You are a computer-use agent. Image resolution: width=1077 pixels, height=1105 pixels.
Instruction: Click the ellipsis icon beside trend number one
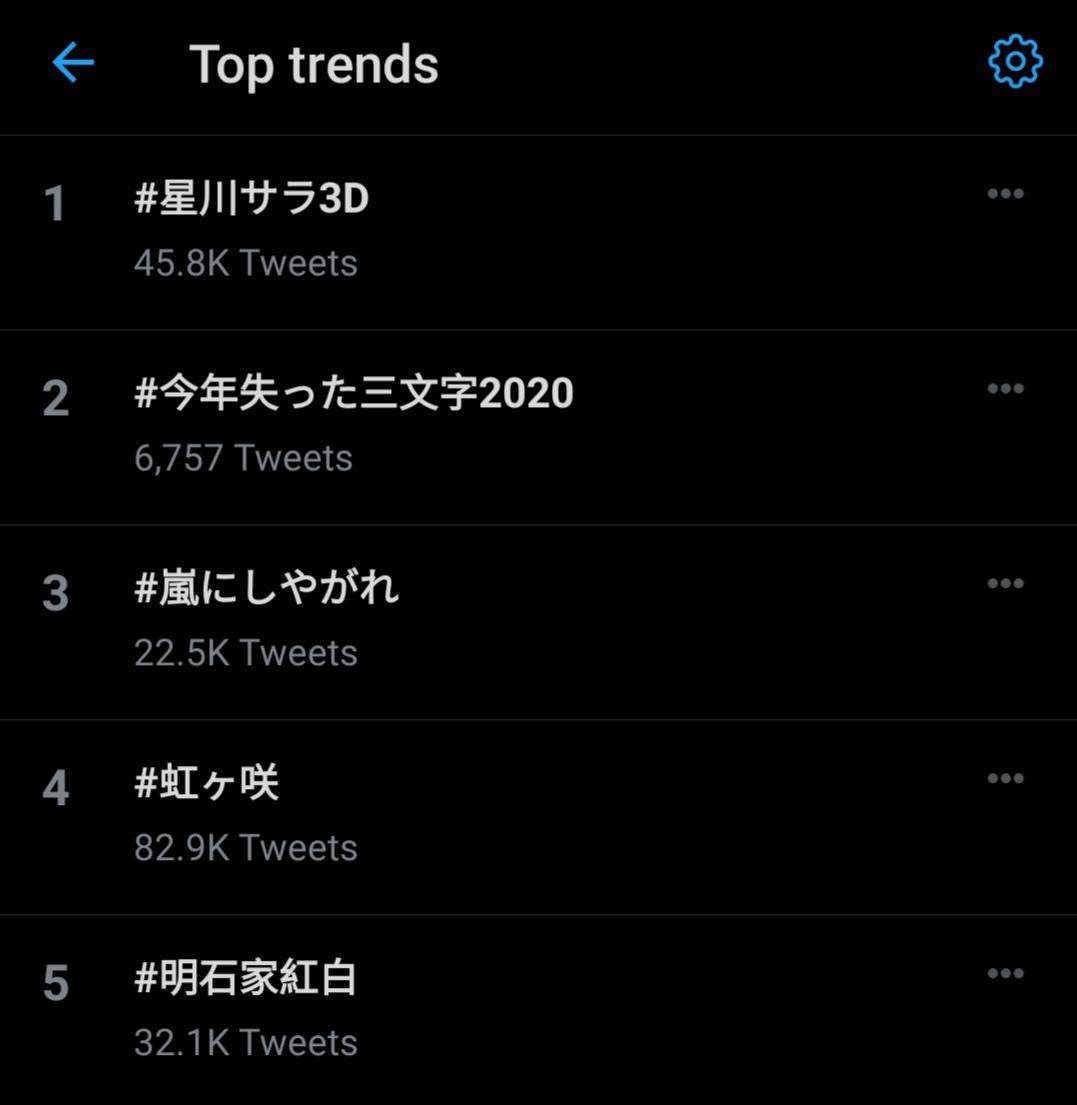pos(1004,193)
